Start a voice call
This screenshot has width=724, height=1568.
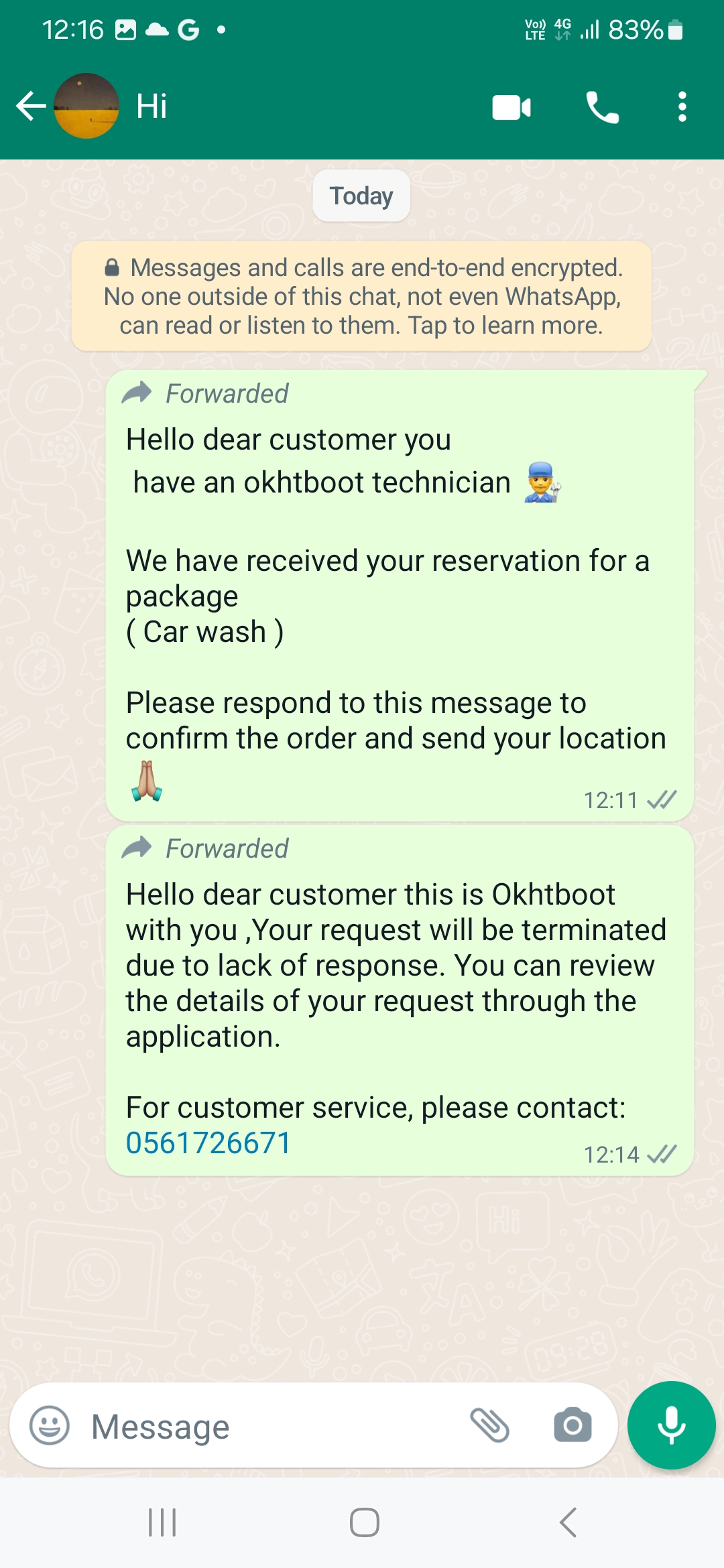(x=602, y=107)
